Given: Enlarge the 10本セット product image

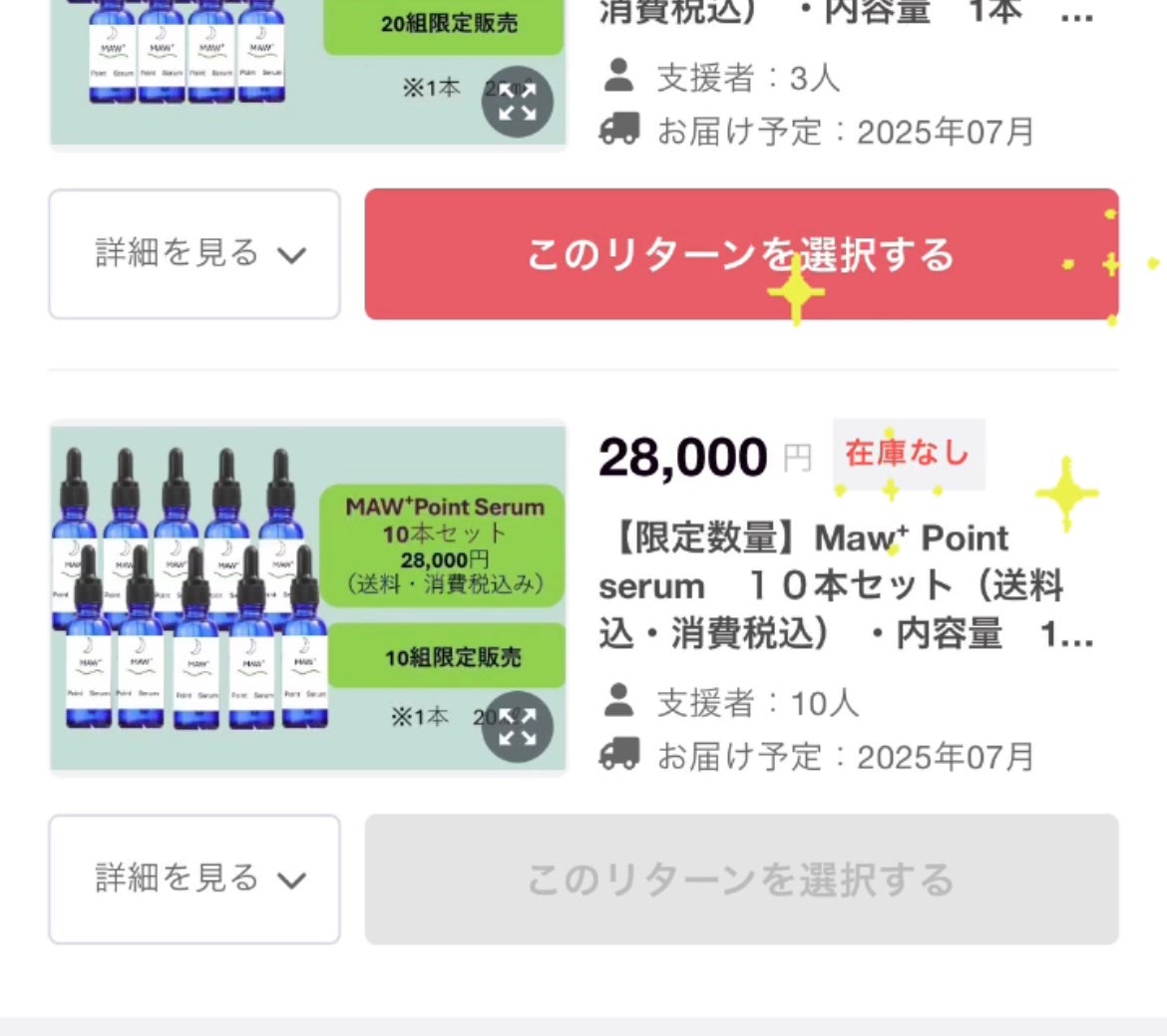Looking at the screenshot, I should click(x=517, y=727).
